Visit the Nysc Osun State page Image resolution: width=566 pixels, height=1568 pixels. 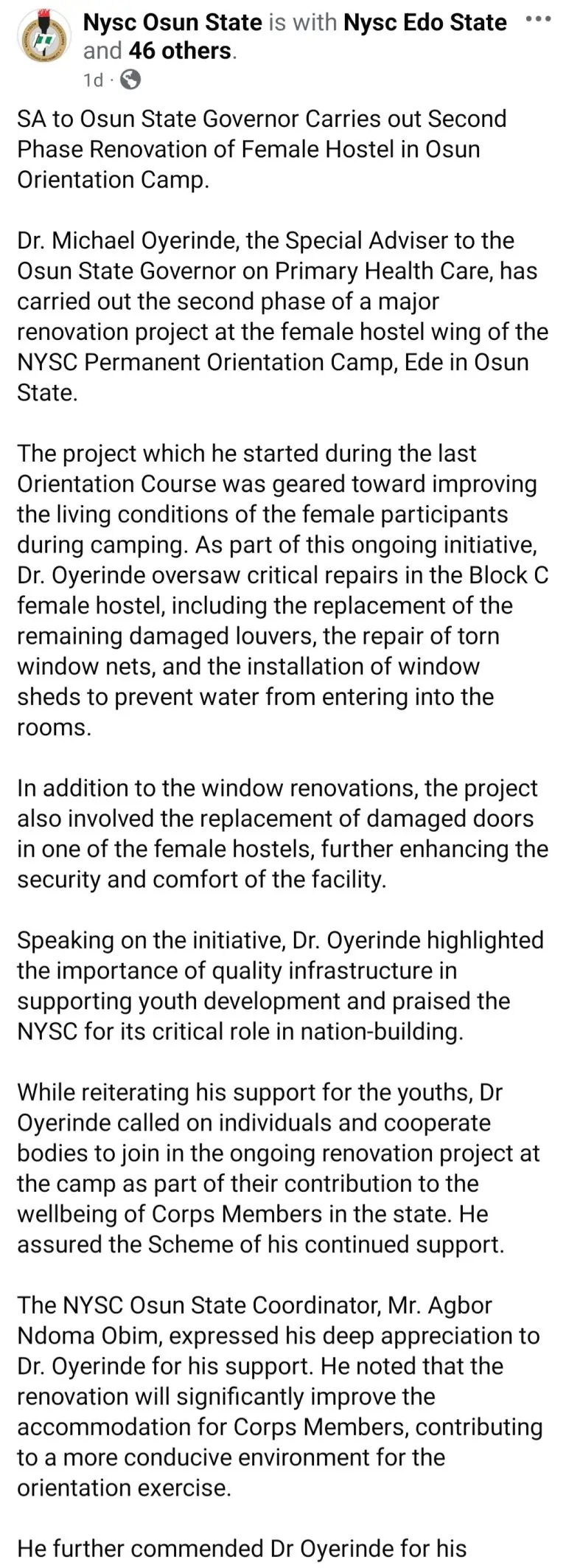[x=172, y=22]
